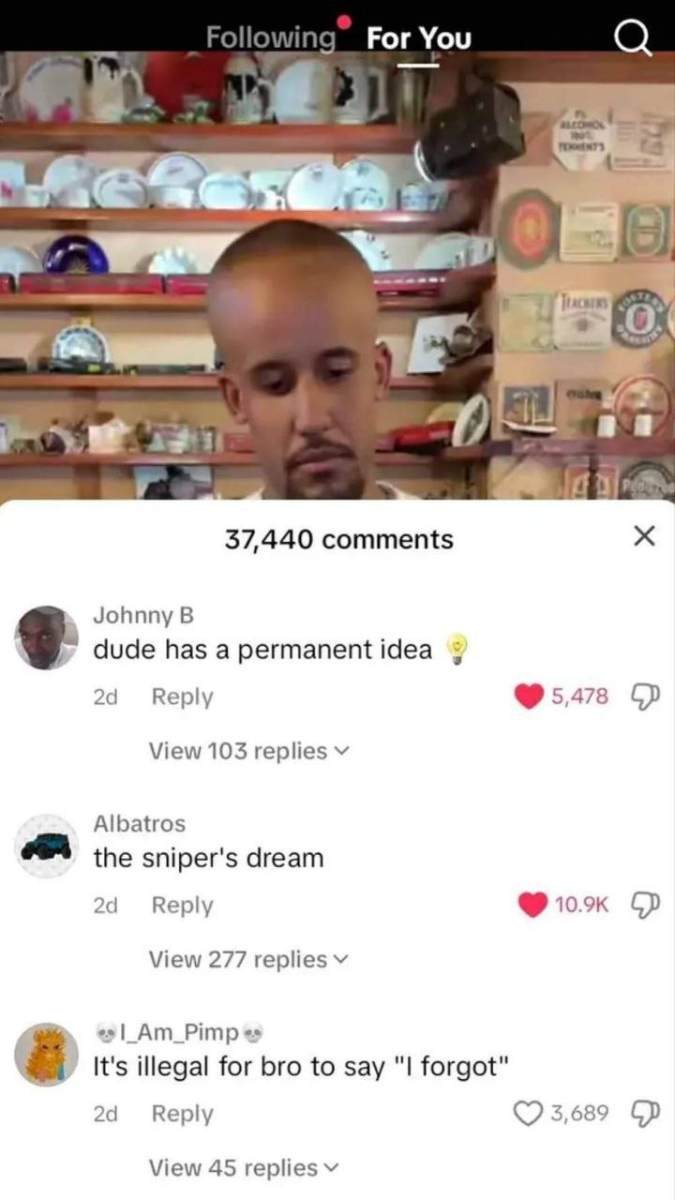Reply to Johnny B's comment
675x1200 pixels.
181,696
